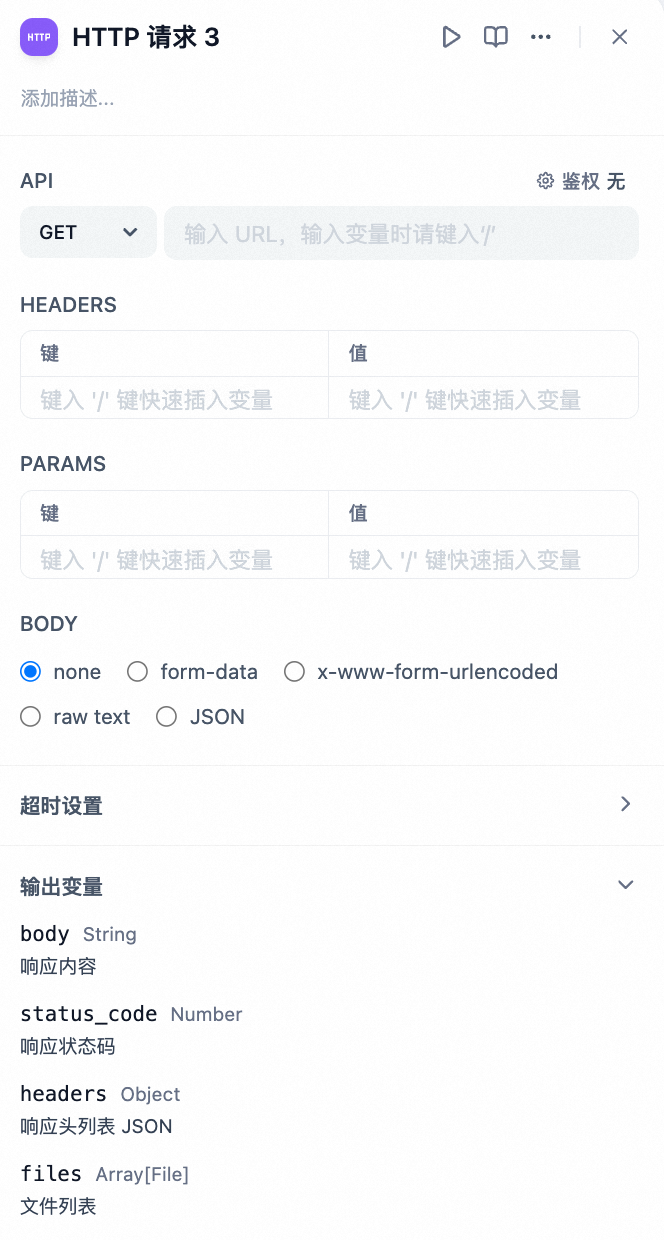Open the three-dot more options menu

tap(541, 37)
